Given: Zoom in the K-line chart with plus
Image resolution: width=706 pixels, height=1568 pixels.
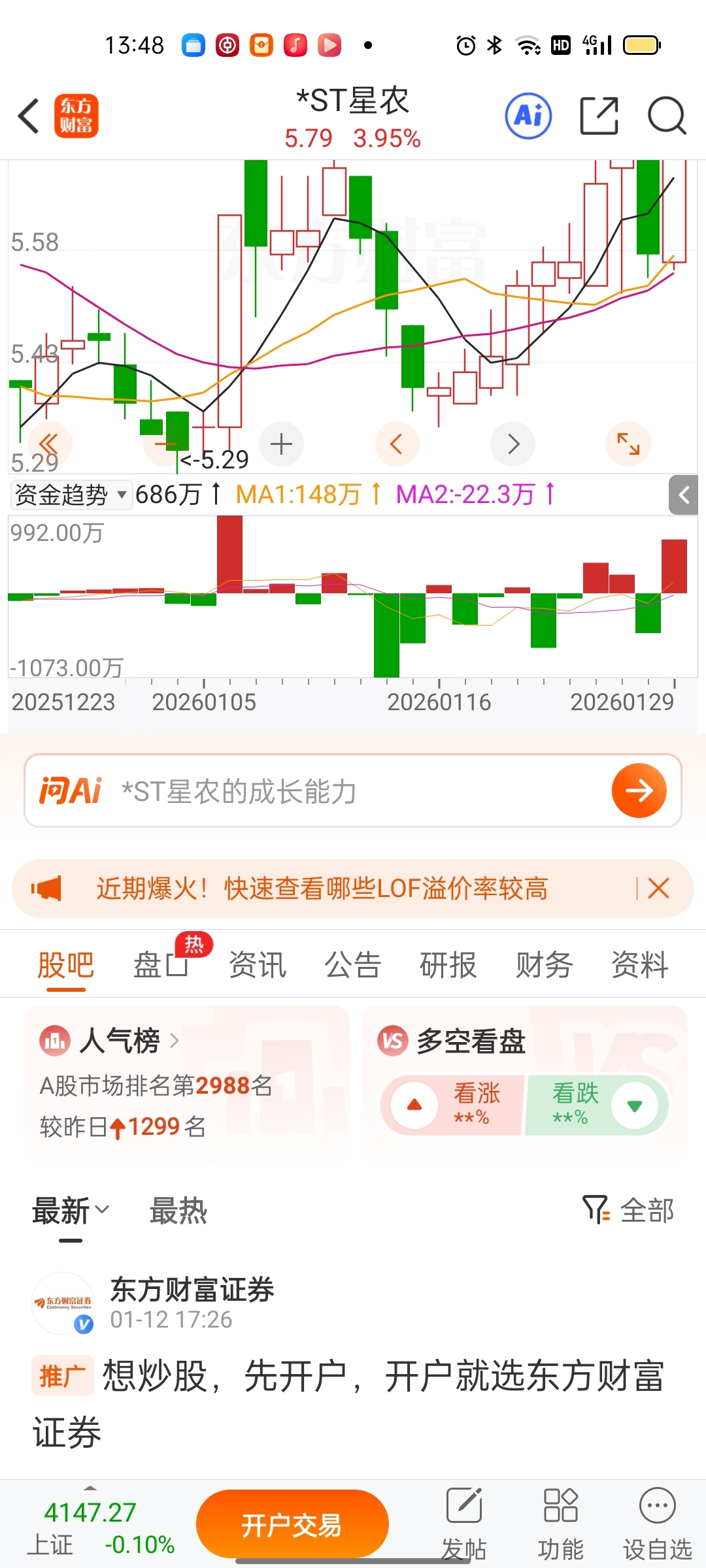Looking at the screenshot, I should pos(281,444).
